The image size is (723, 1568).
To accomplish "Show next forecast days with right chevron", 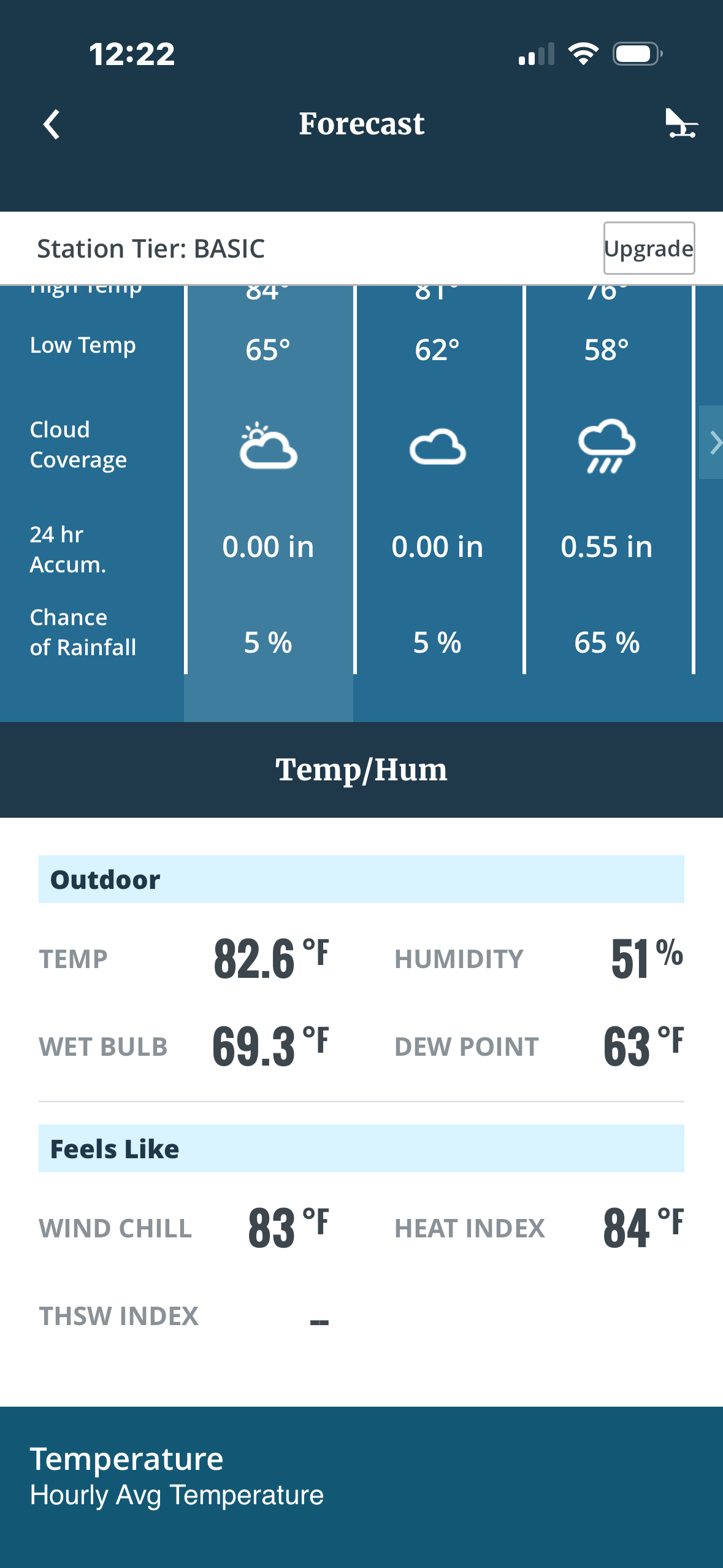I will [712, 442].
